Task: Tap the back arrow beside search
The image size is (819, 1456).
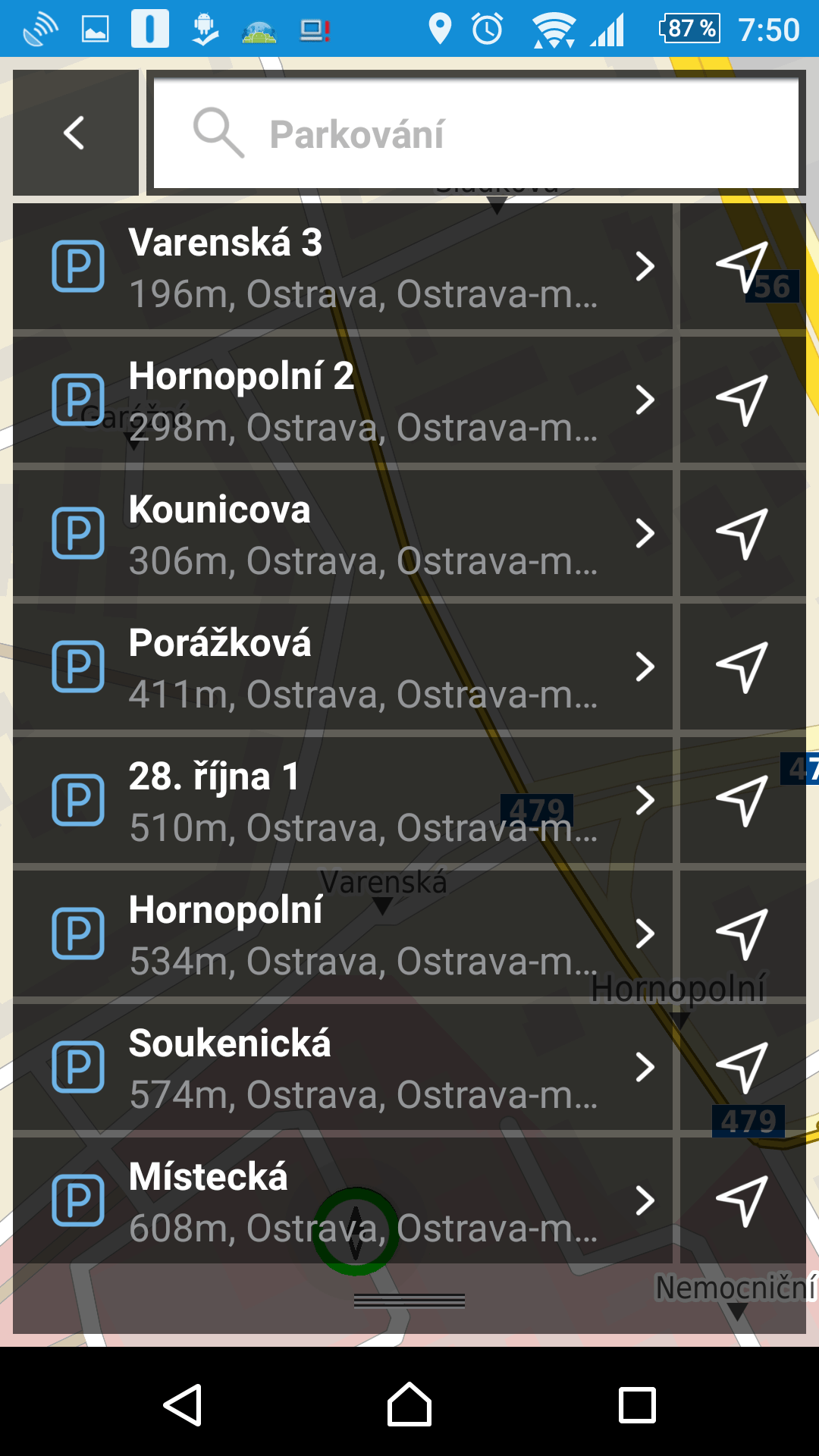Action: point(75,133)
